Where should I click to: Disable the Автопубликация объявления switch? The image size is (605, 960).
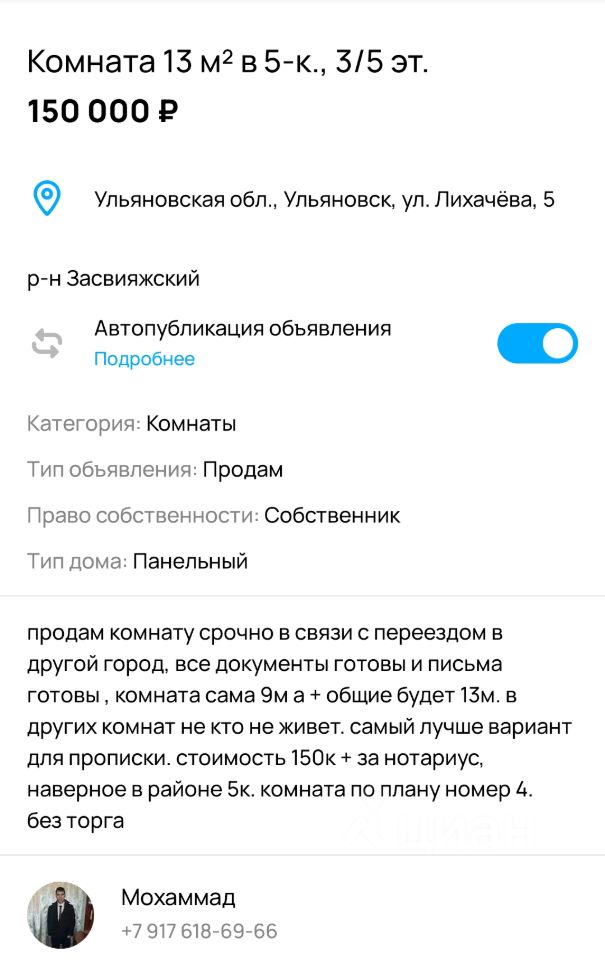tap(537, 343)
